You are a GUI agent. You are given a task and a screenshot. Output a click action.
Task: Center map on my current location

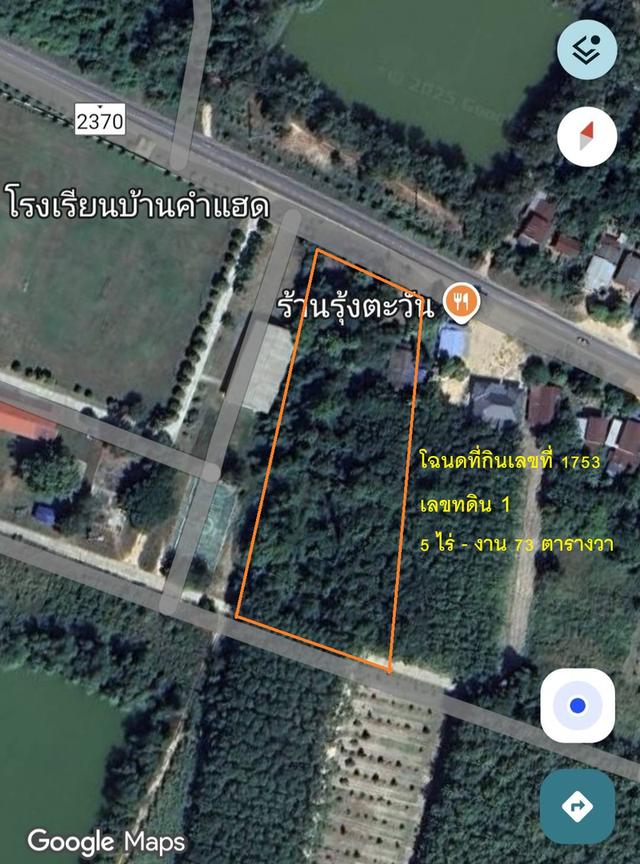point(577,705)
